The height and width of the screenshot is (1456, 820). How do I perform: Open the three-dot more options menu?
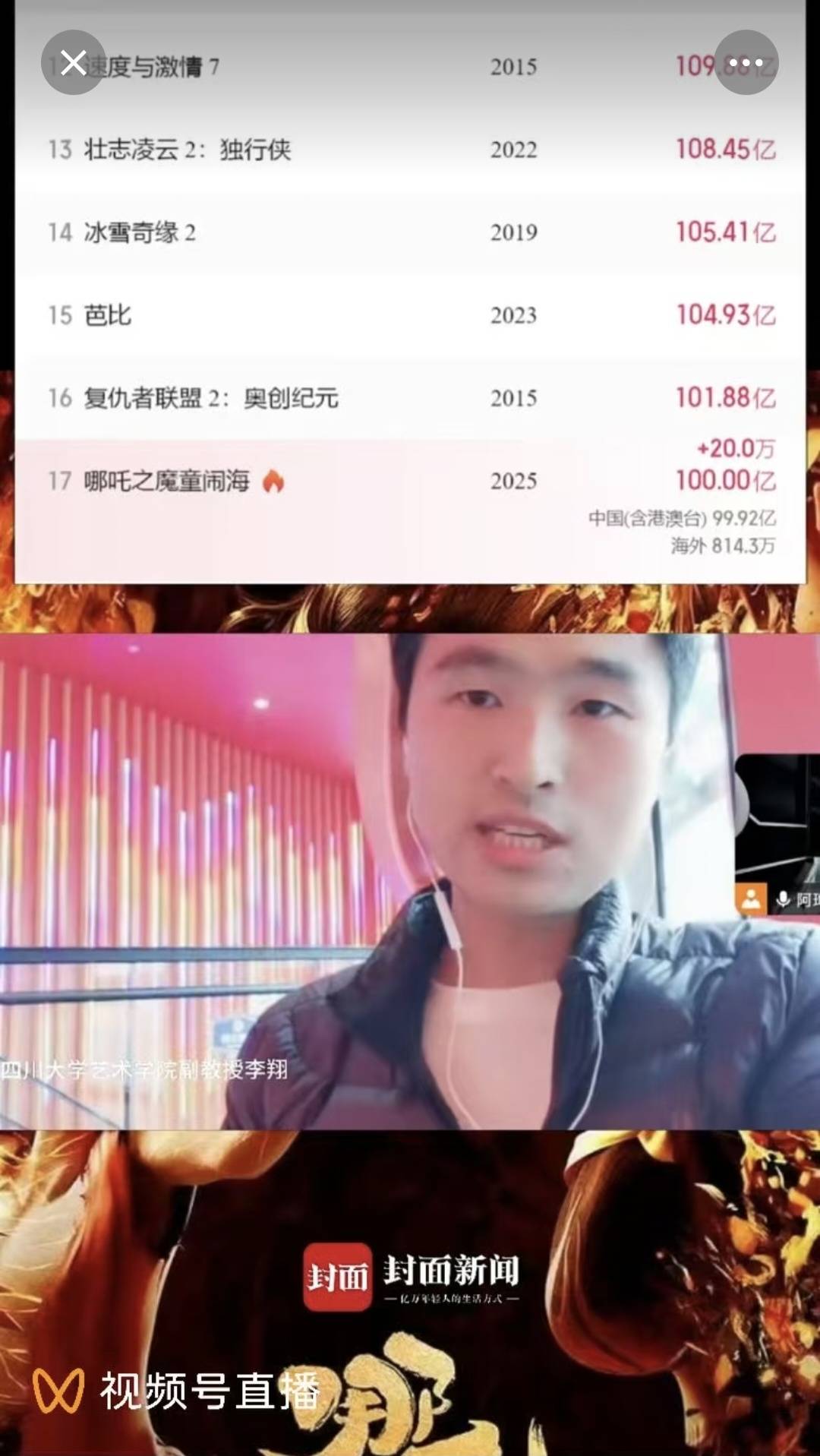[746, 63]
